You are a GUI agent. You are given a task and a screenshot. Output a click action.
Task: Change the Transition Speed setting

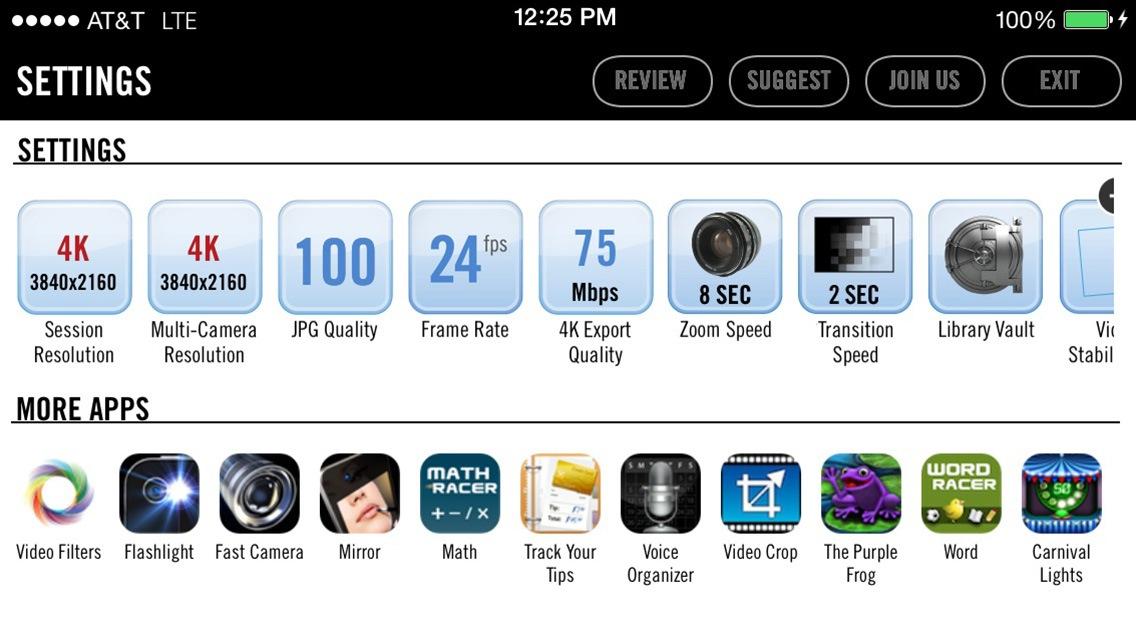tap(855, 258)
